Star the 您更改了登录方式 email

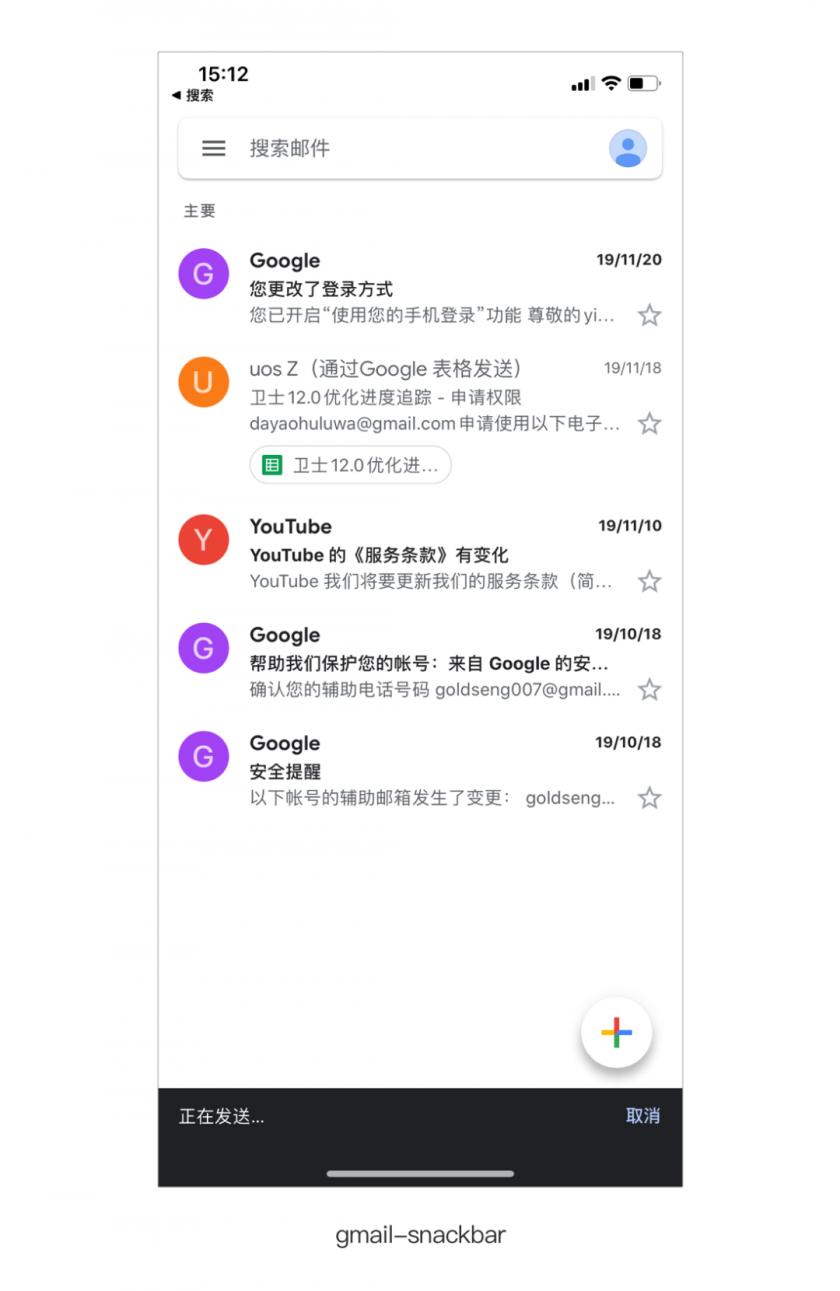point(649,316)
